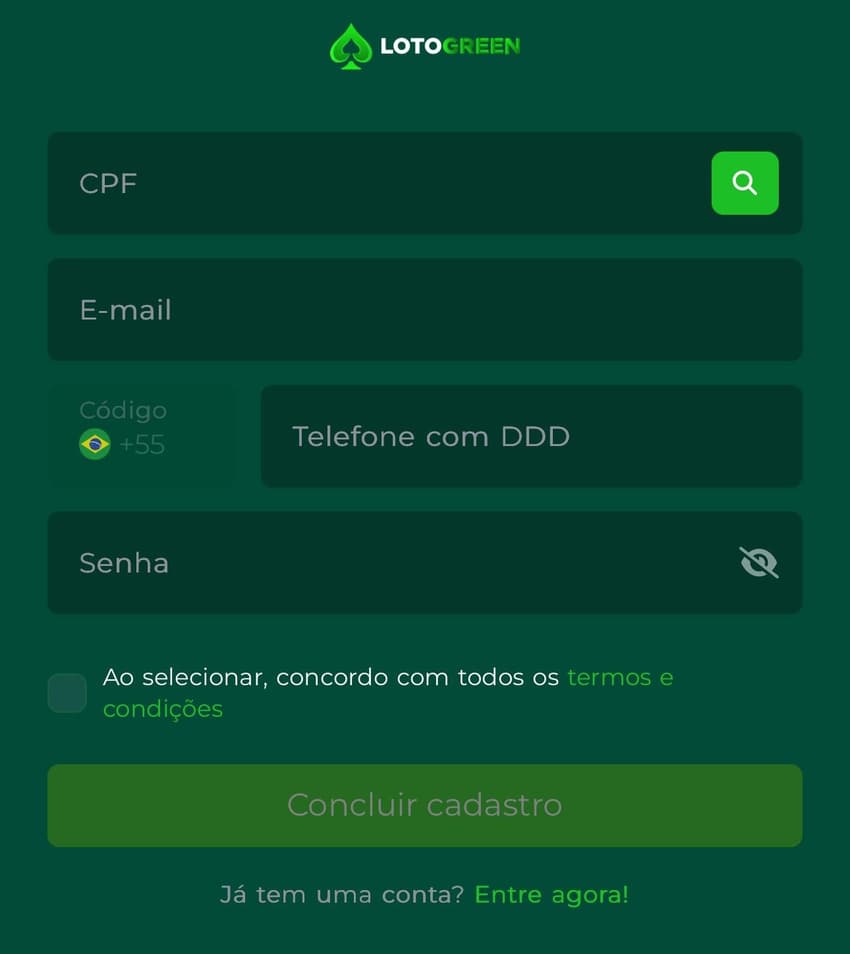
Task: Click the Entre agora! link
Action: 551,894
